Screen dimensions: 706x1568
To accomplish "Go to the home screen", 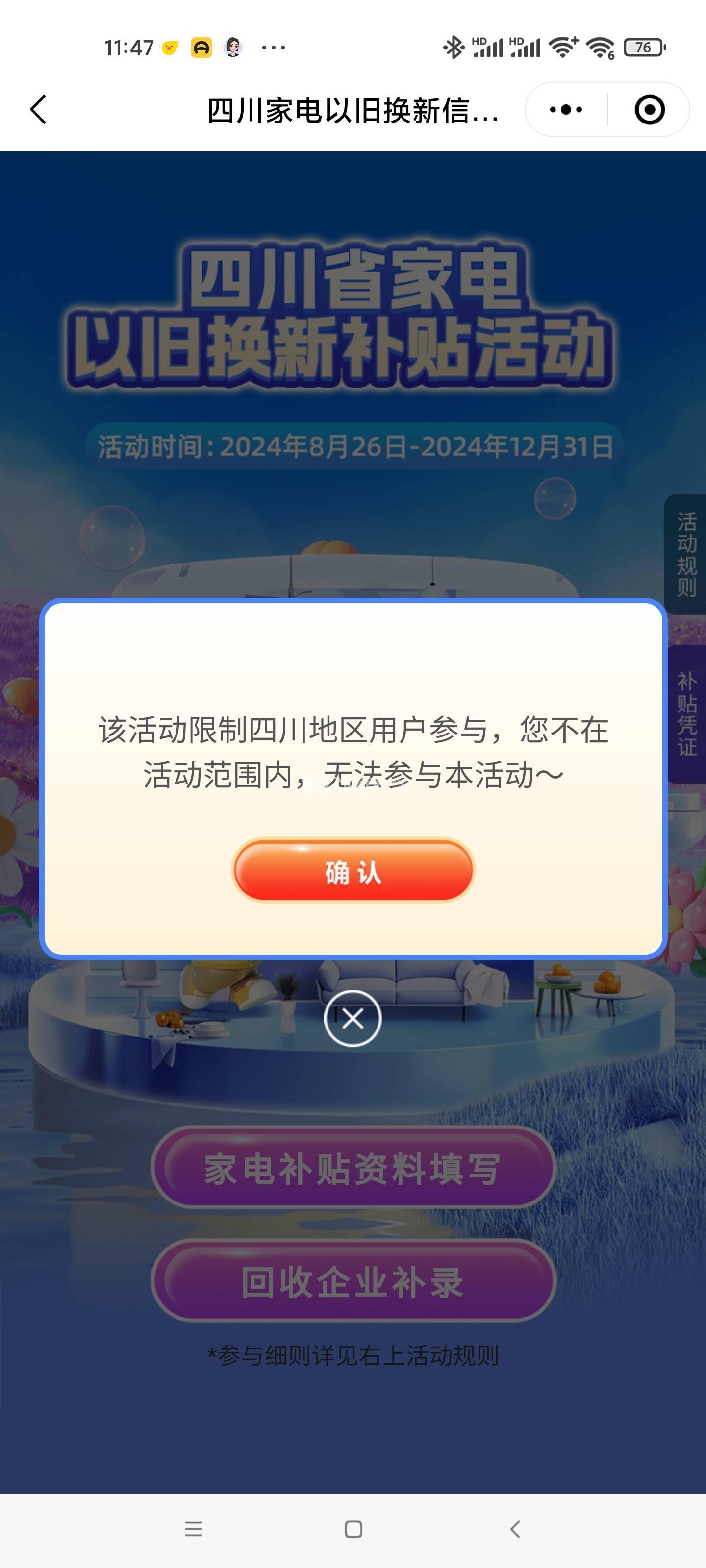I will (353, 1528).
